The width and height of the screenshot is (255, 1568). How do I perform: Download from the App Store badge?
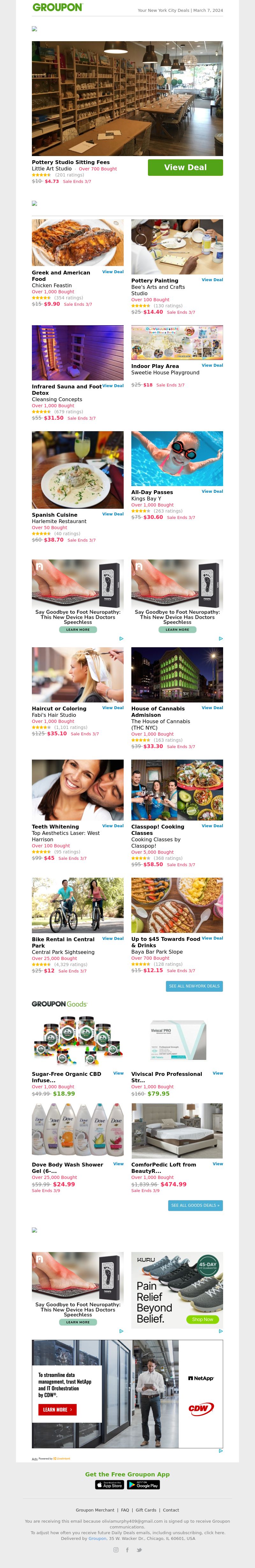coord(110,1485)
